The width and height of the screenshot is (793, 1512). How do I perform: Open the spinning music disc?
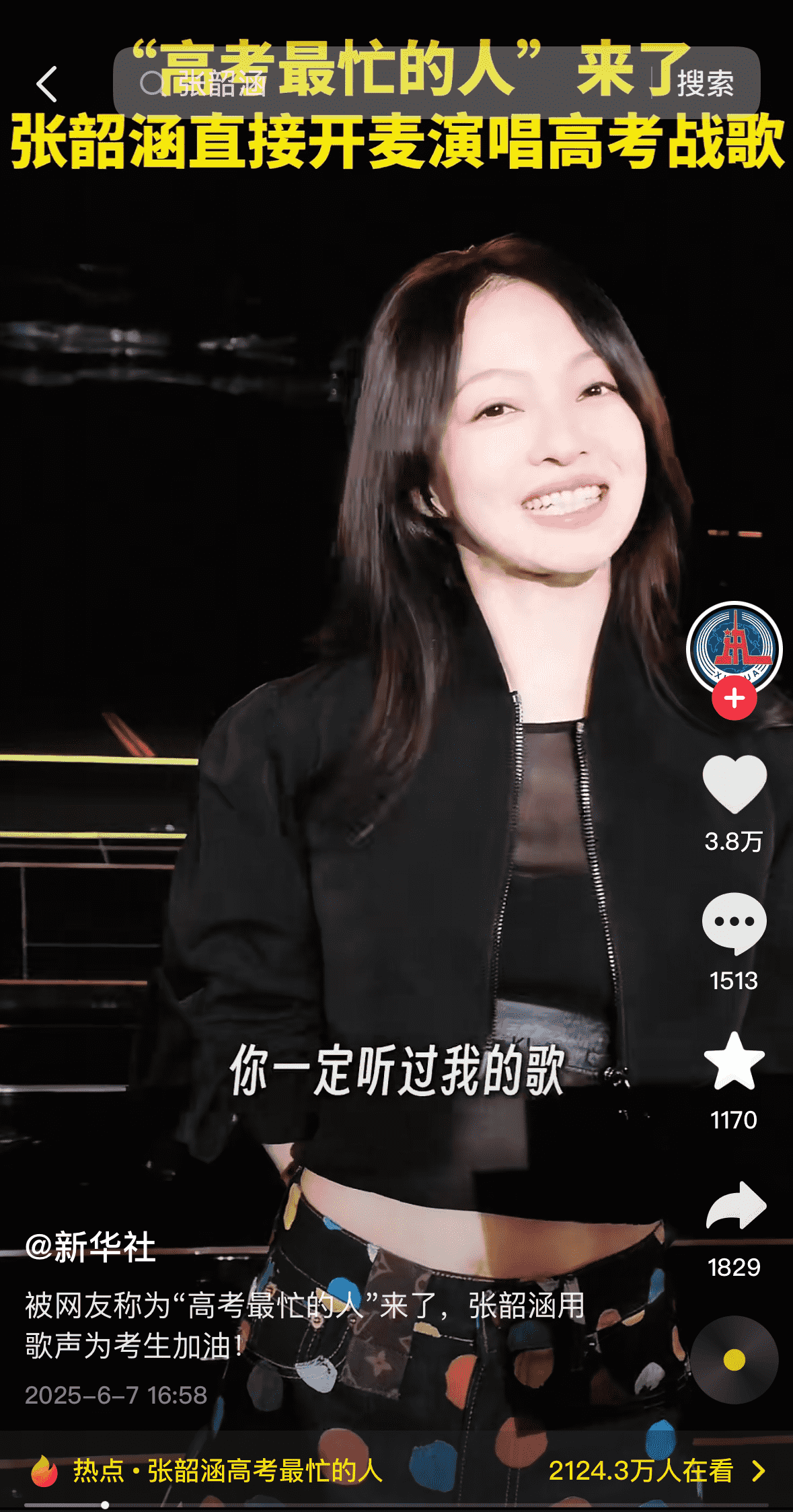coord(734,1360)
